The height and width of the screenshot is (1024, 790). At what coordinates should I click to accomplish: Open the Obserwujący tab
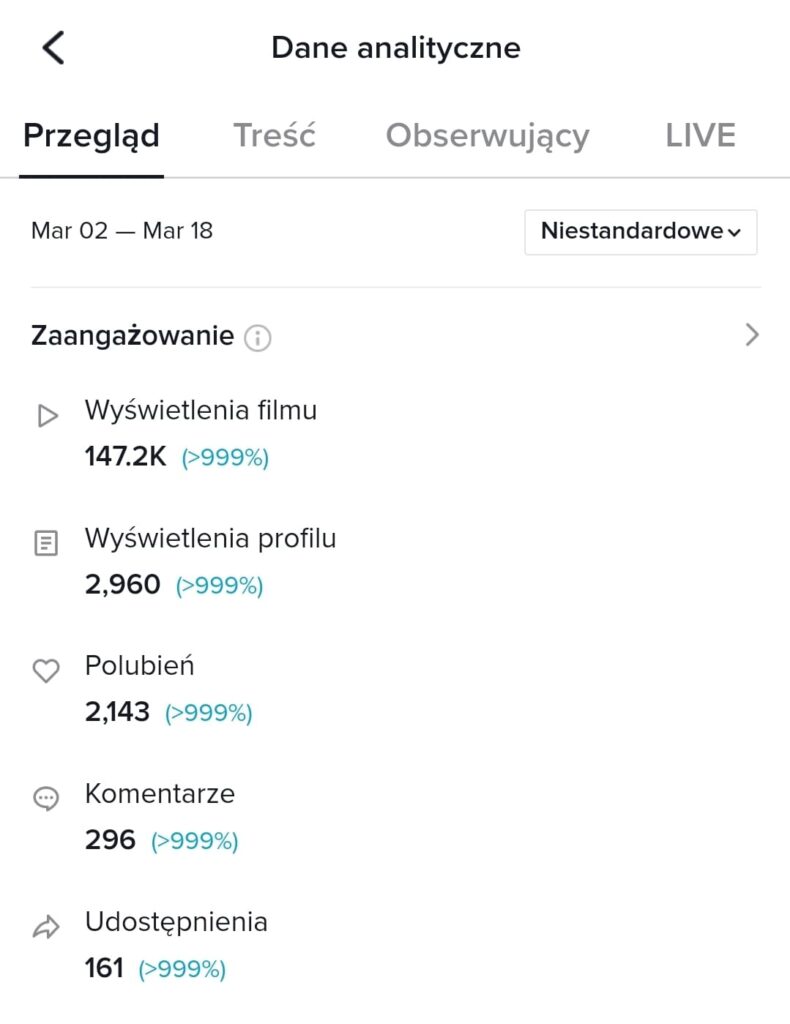(x=487, y=135)
